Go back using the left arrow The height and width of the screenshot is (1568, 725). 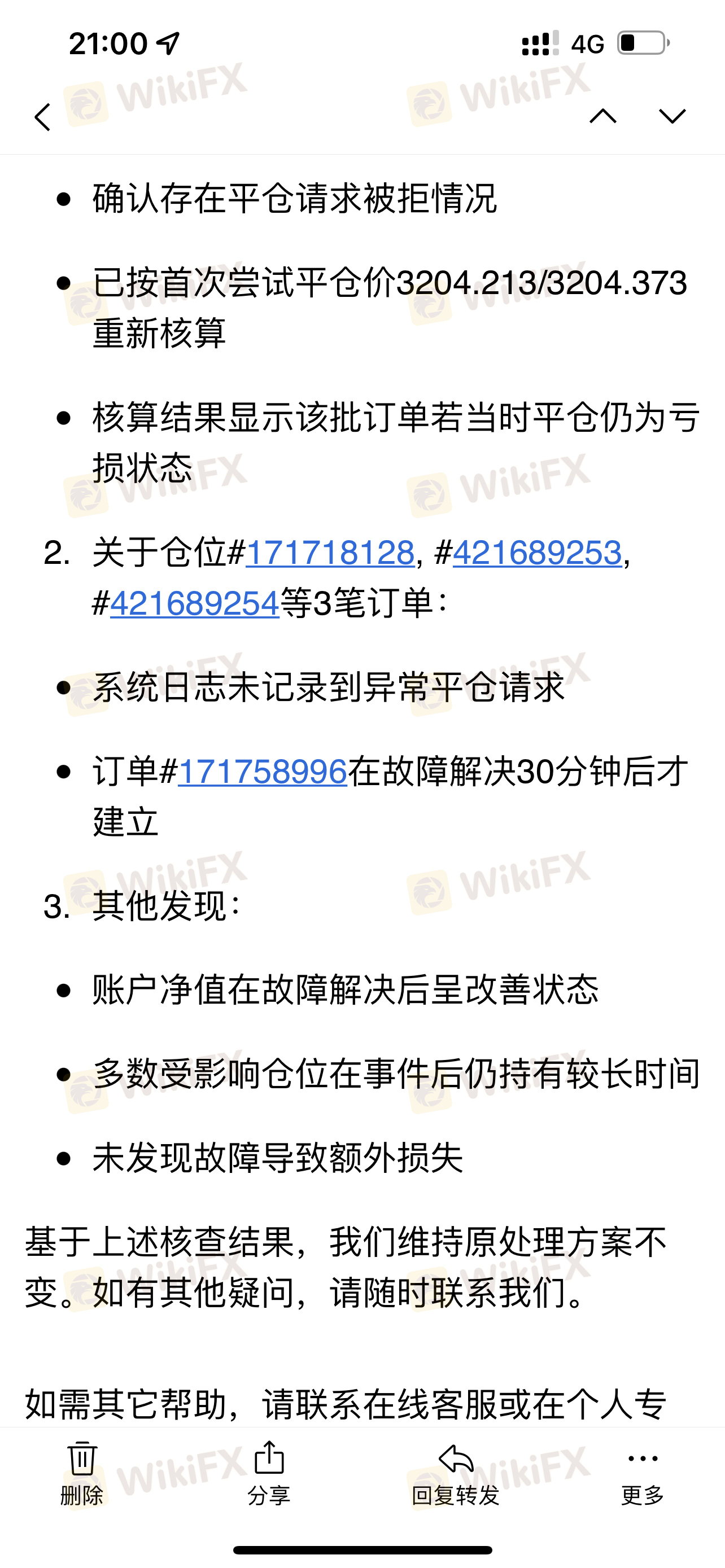[42, 116]
